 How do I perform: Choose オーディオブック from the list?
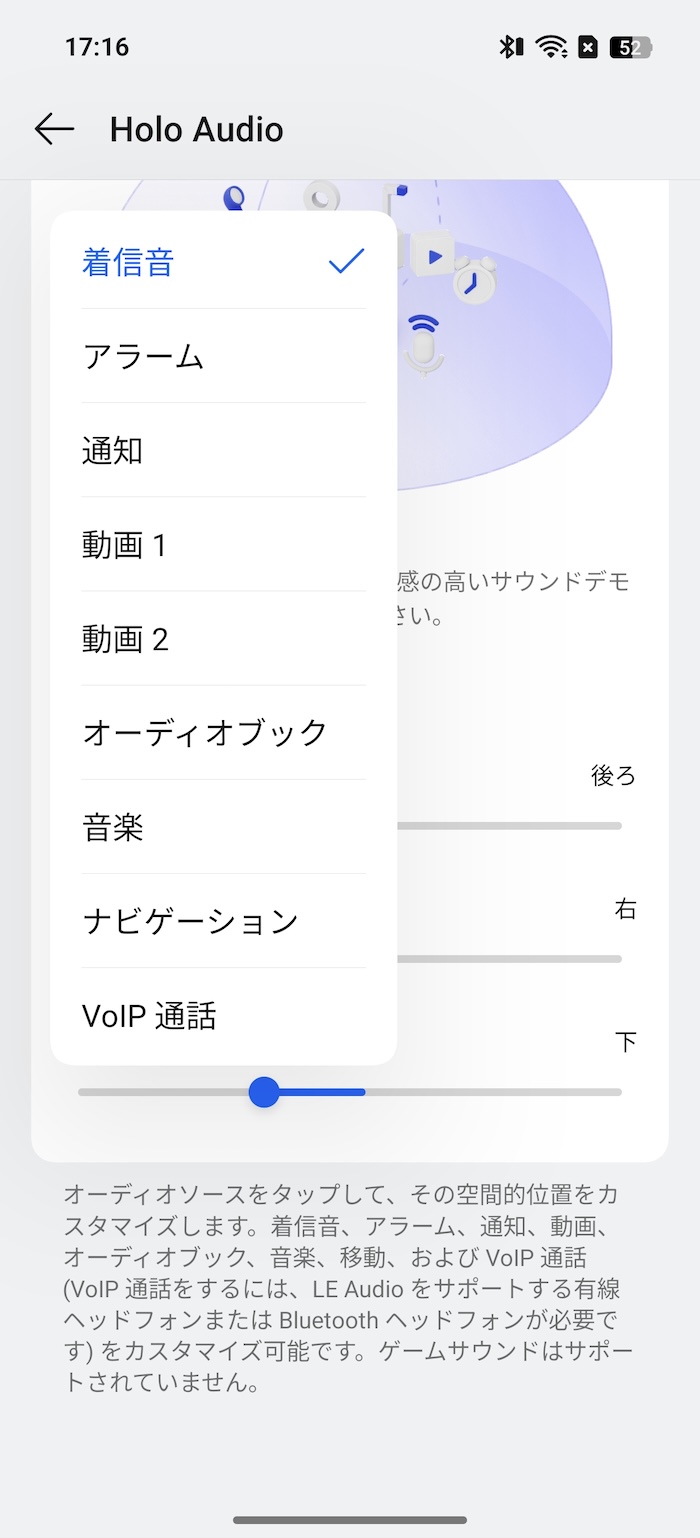click(224, 732)
